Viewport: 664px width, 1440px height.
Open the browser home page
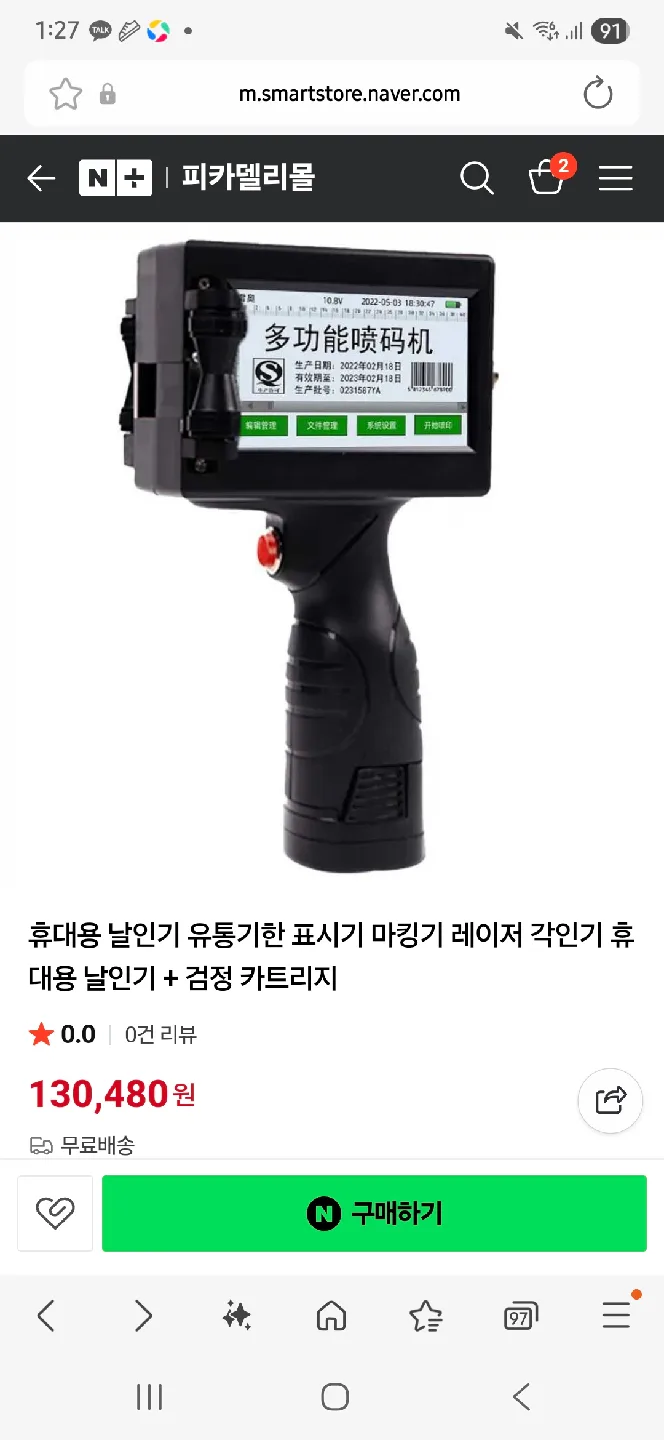point(331,1316)
